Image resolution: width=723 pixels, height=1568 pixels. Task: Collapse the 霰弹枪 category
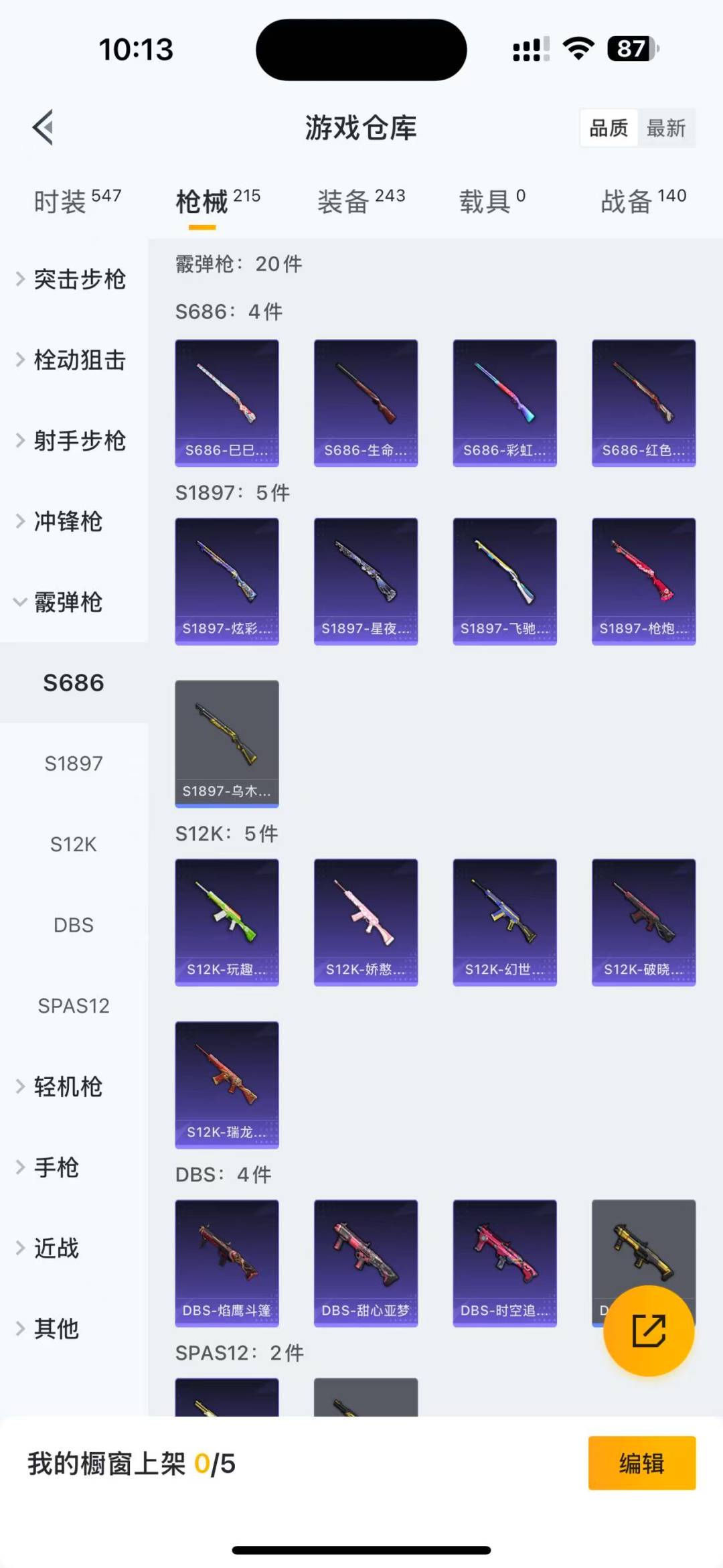(67, 602)
